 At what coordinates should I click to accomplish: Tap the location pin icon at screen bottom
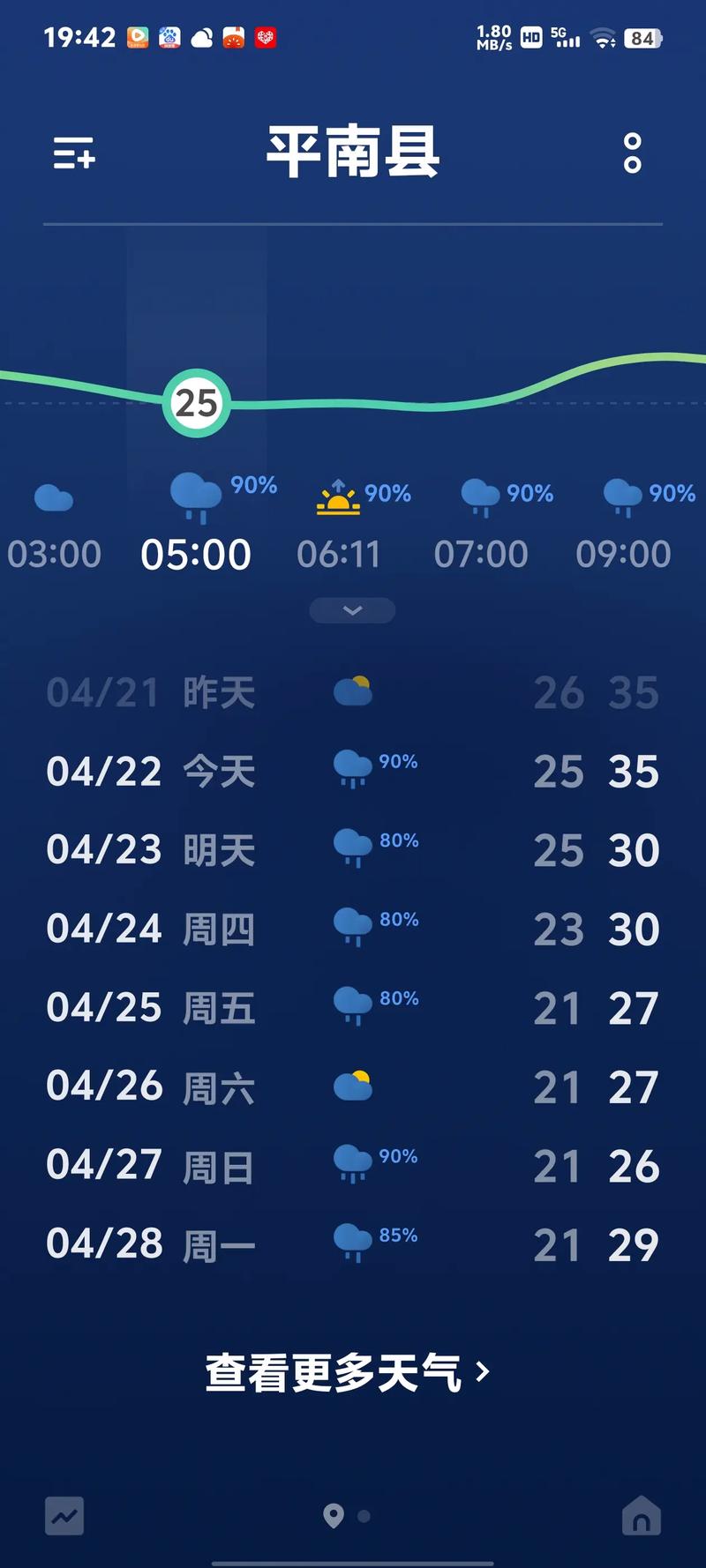[333, 1512]
